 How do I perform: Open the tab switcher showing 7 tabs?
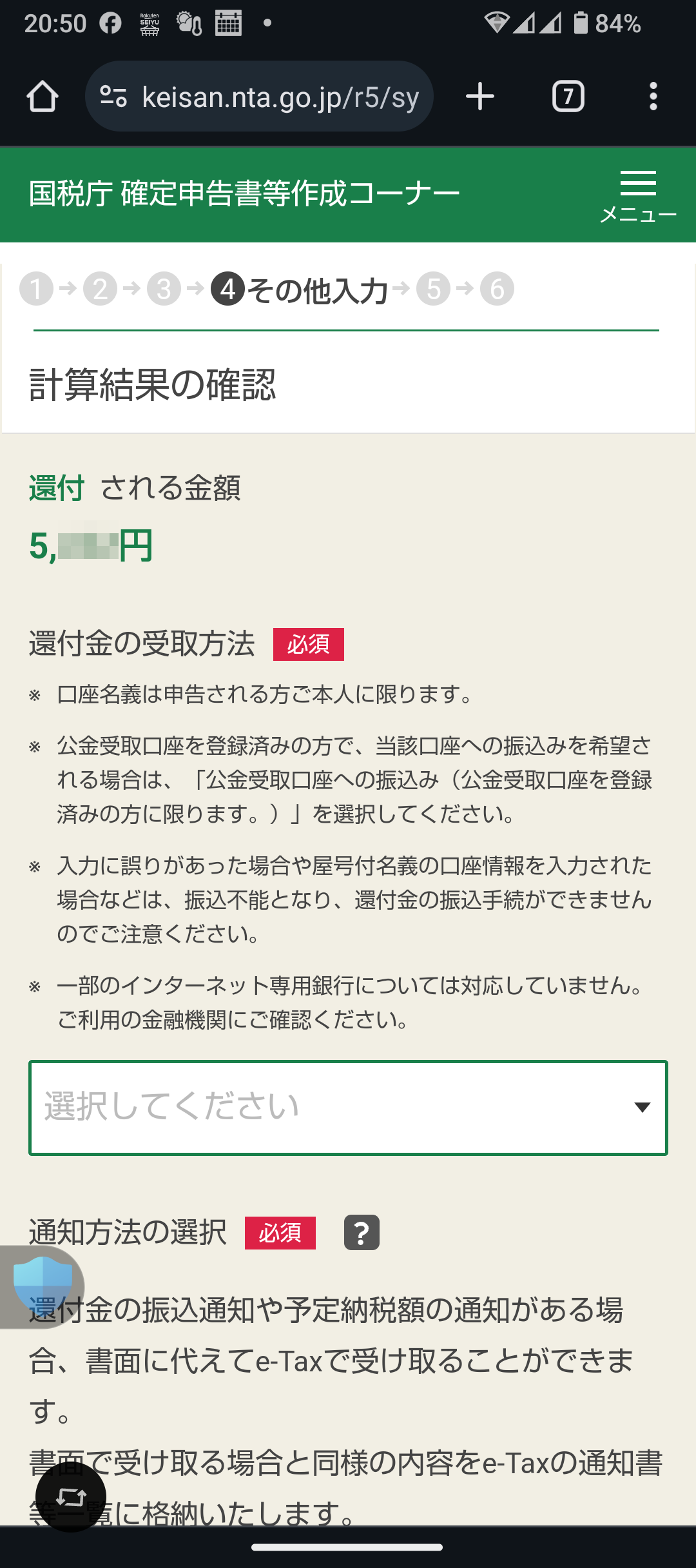click(x=568, y=97)
